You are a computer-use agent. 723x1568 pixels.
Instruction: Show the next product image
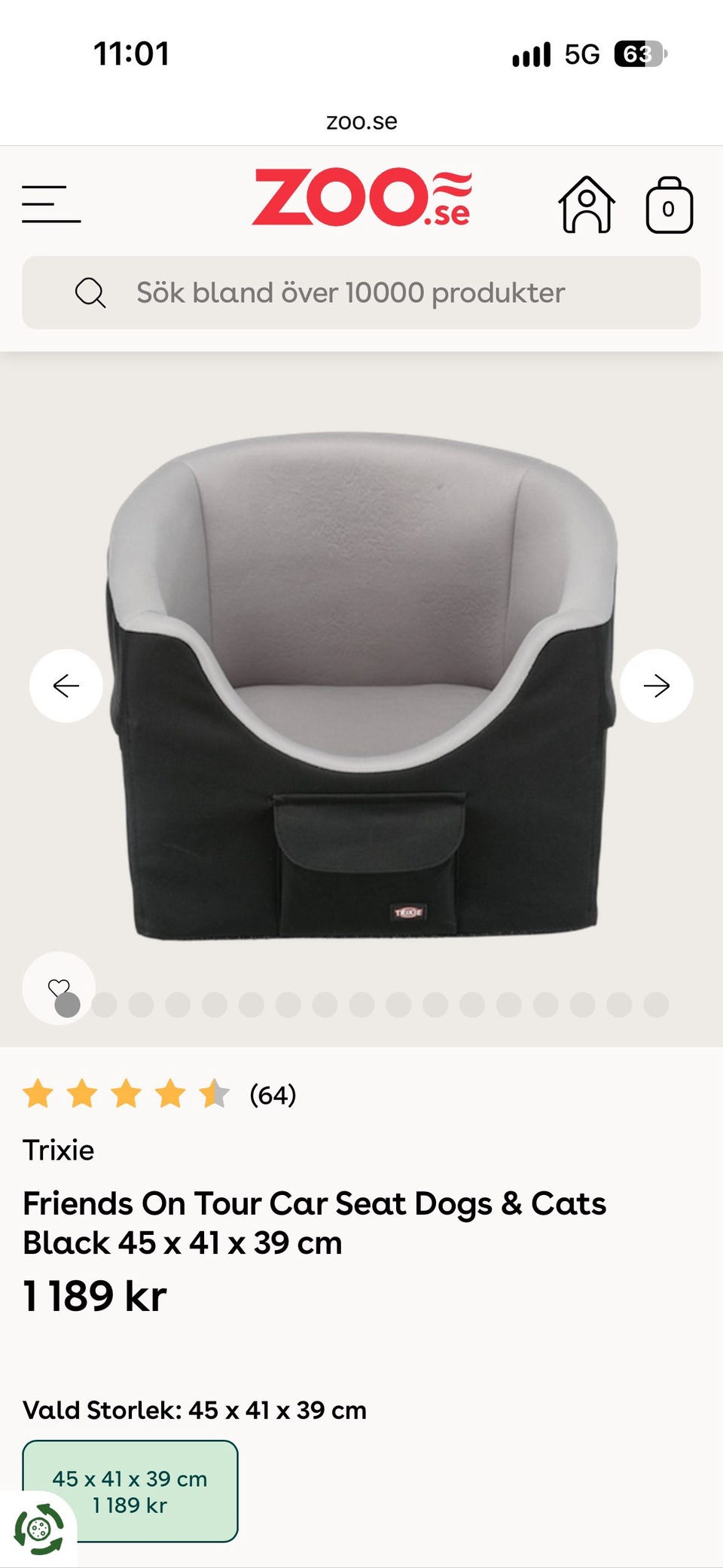point(657,686)
